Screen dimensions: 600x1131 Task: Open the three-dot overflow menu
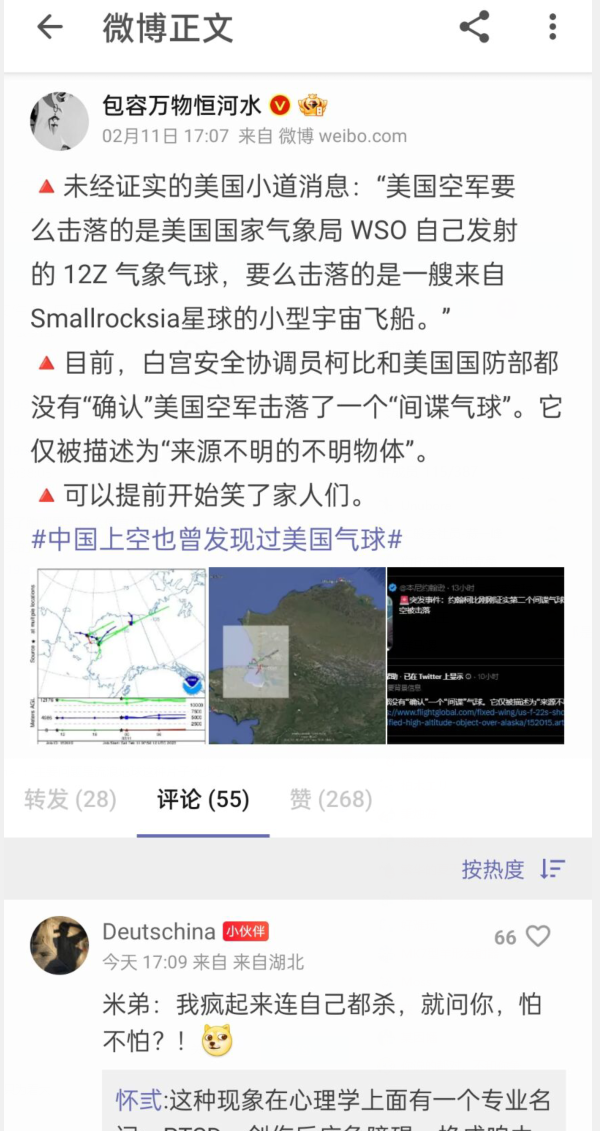(x=553, y=28)
